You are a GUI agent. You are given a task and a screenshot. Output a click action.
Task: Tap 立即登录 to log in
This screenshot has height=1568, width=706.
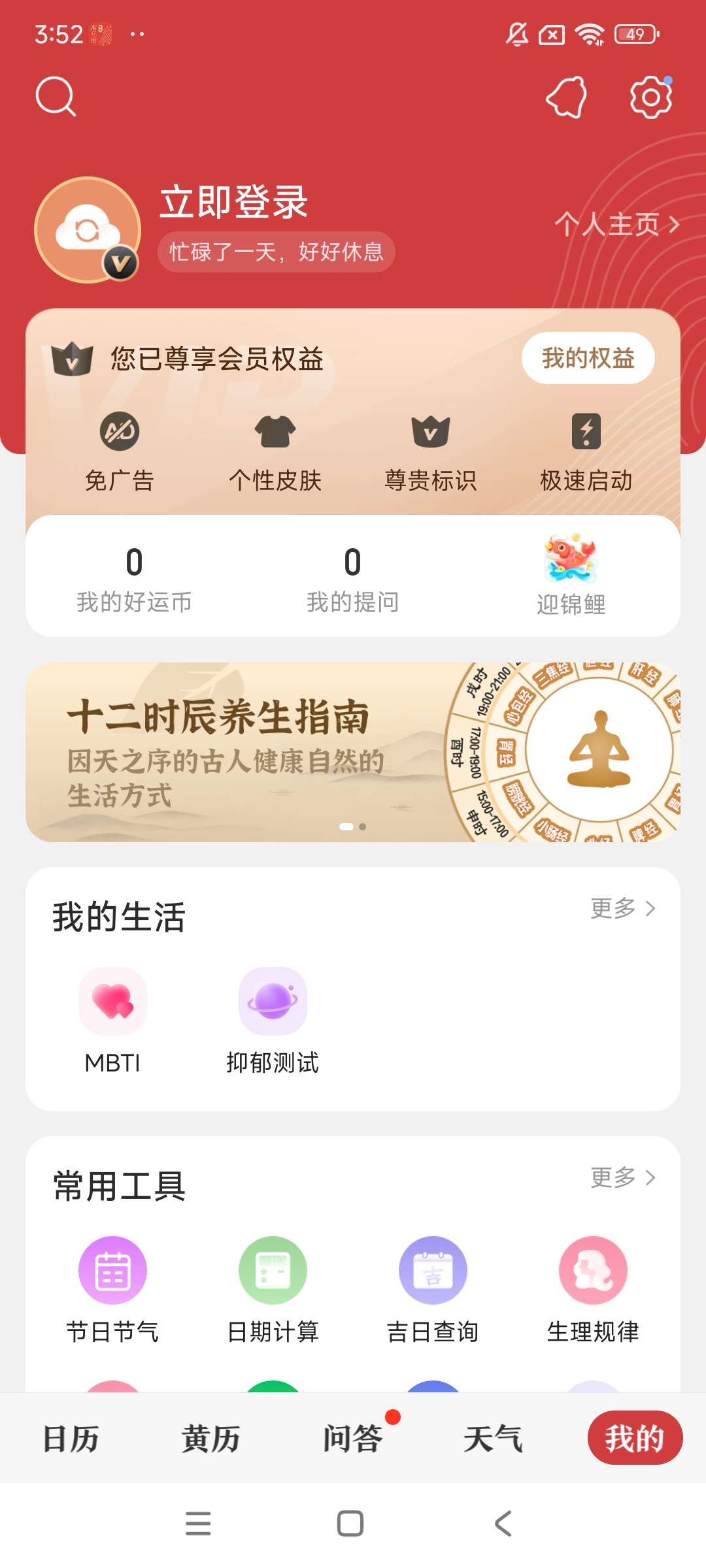click(x=233, y=202)
